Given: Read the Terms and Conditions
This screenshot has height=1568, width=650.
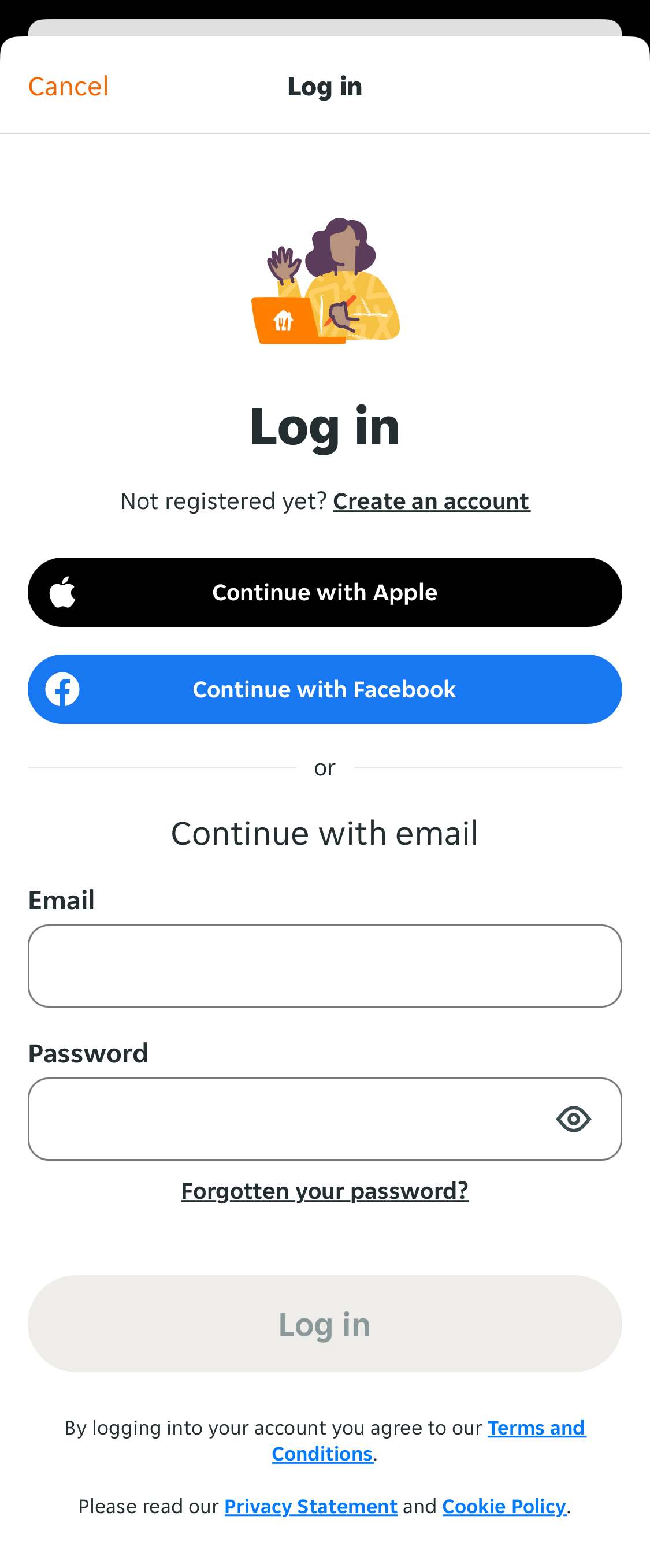Looking at the screenshot, I should point(536,1428).
